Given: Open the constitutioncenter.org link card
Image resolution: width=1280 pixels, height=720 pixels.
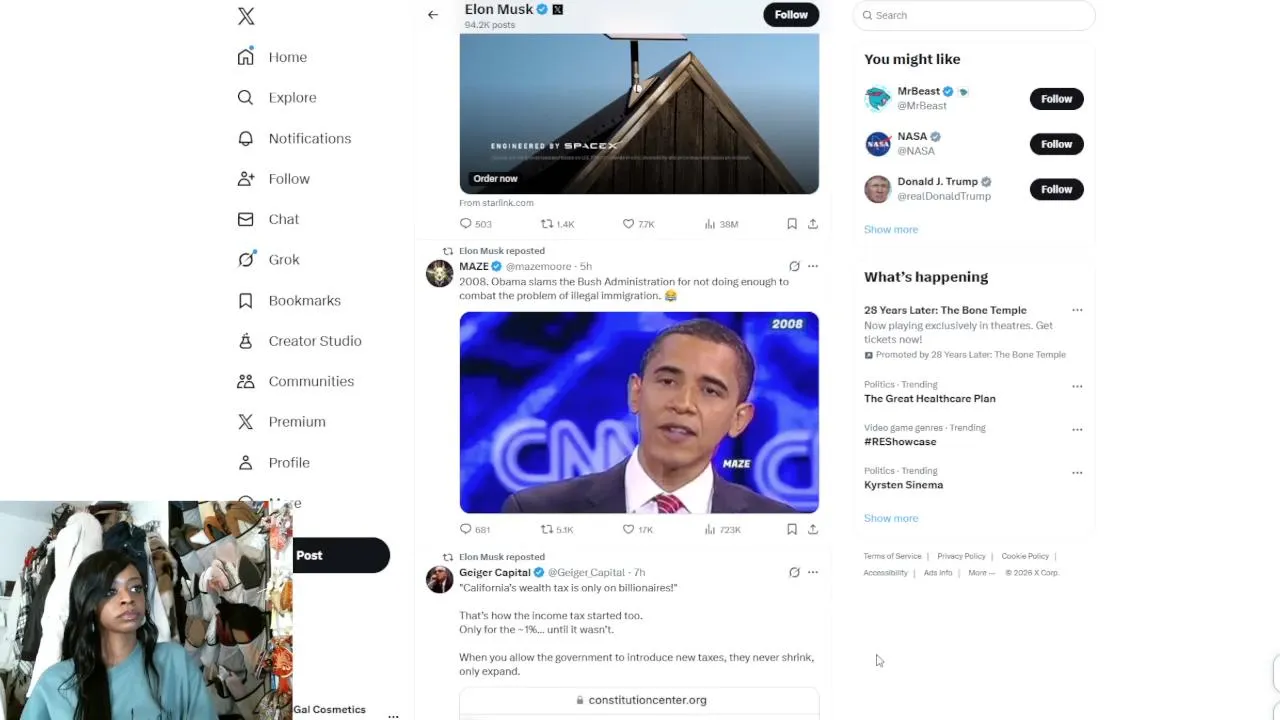Looking at the screenshot, I should tap(639, 700).
